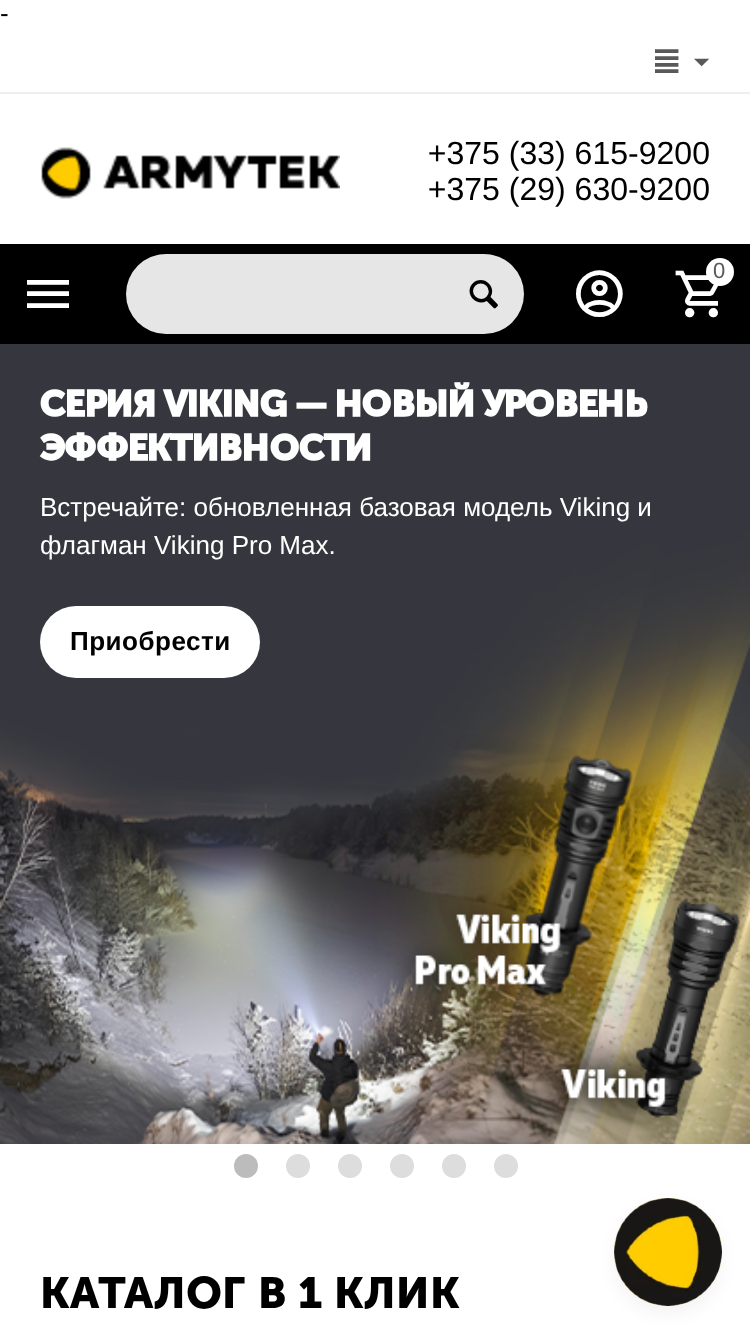Screen dimensions: 750x1334
Task: Open the yellow chat widget button
Action: 668,1252
